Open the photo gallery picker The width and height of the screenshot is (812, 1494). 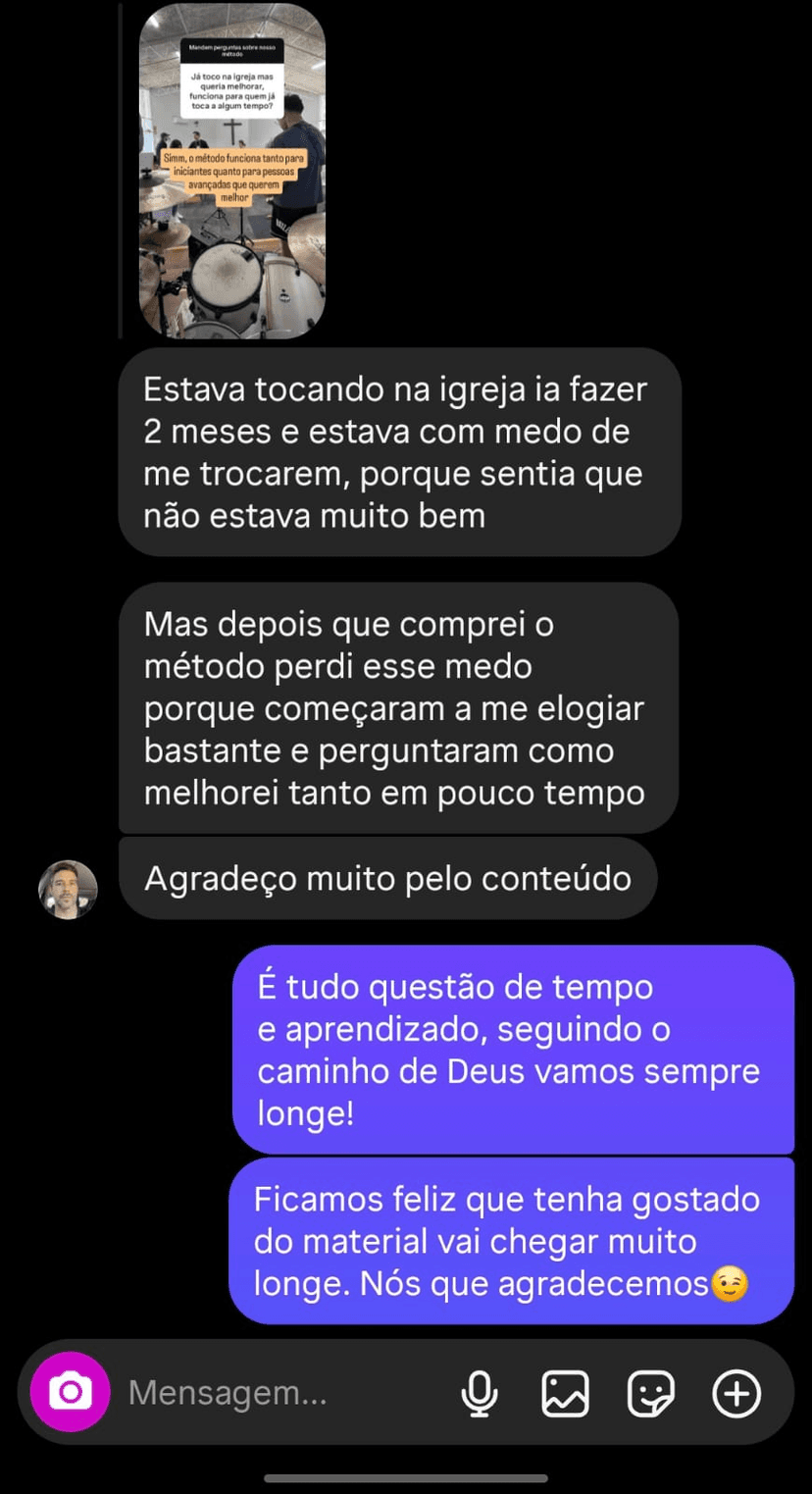(x=566, y=1391)
